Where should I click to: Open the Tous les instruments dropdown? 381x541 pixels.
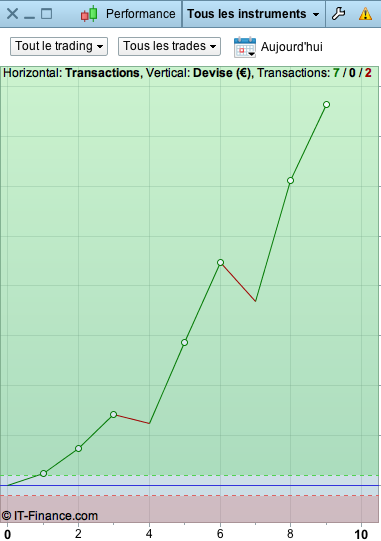click(253, 14)
